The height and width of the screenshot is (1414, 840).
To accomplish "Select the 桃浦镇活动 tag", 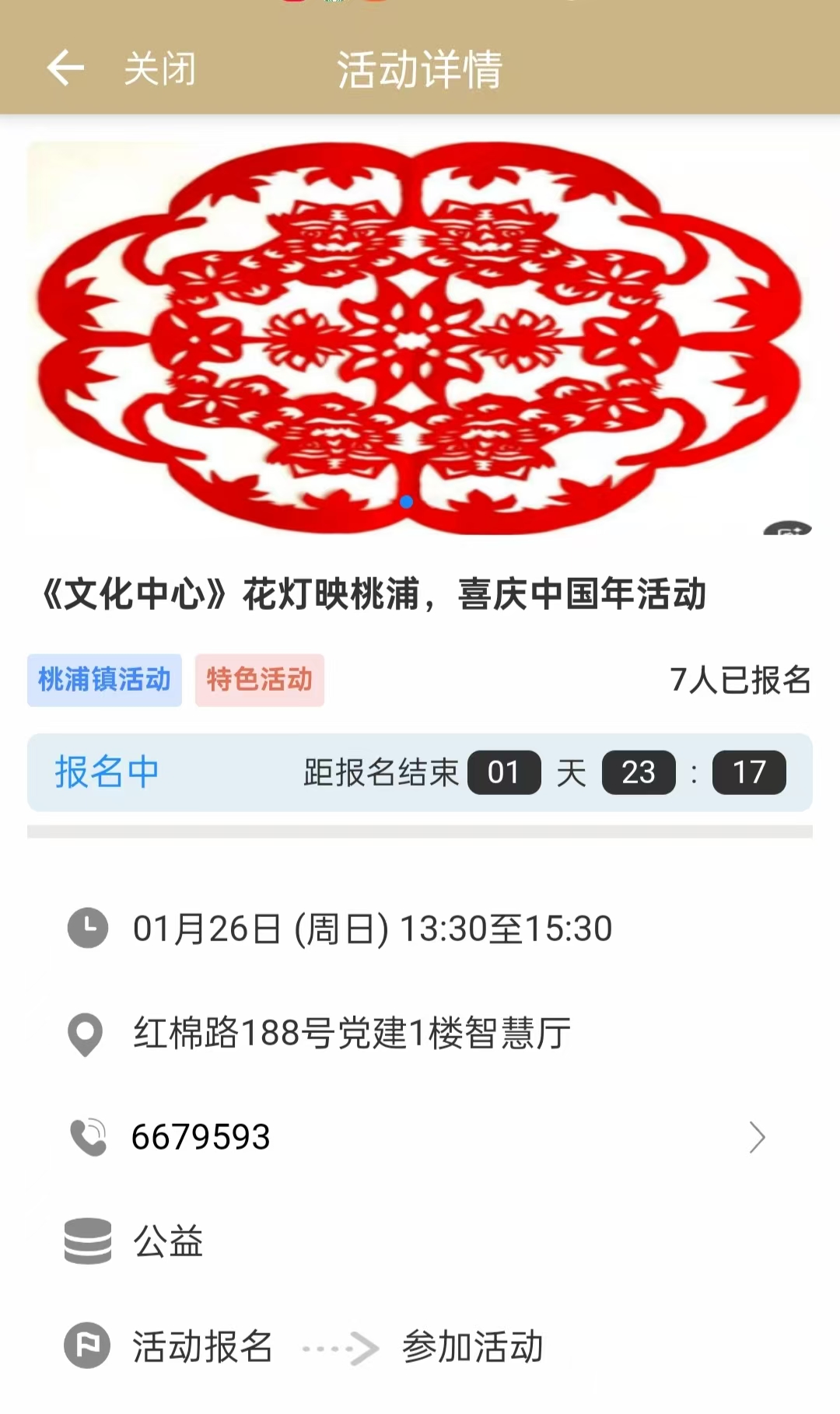I will click(104, 680).
